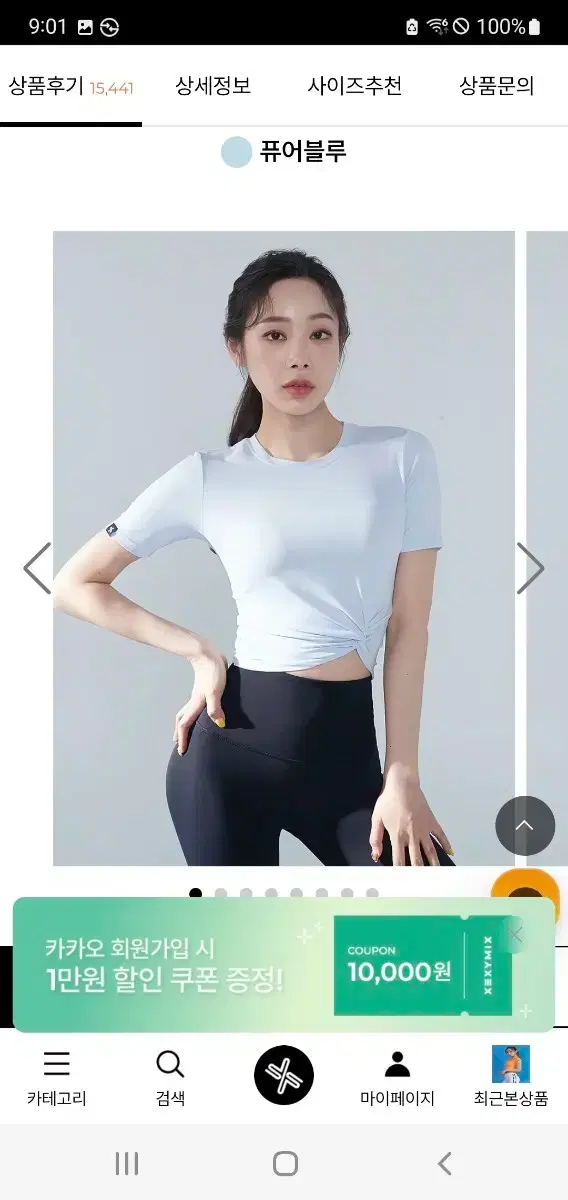The image size is (568, 1200).
Task: Tap the system back button
Action: click(x=445, y=1163)
